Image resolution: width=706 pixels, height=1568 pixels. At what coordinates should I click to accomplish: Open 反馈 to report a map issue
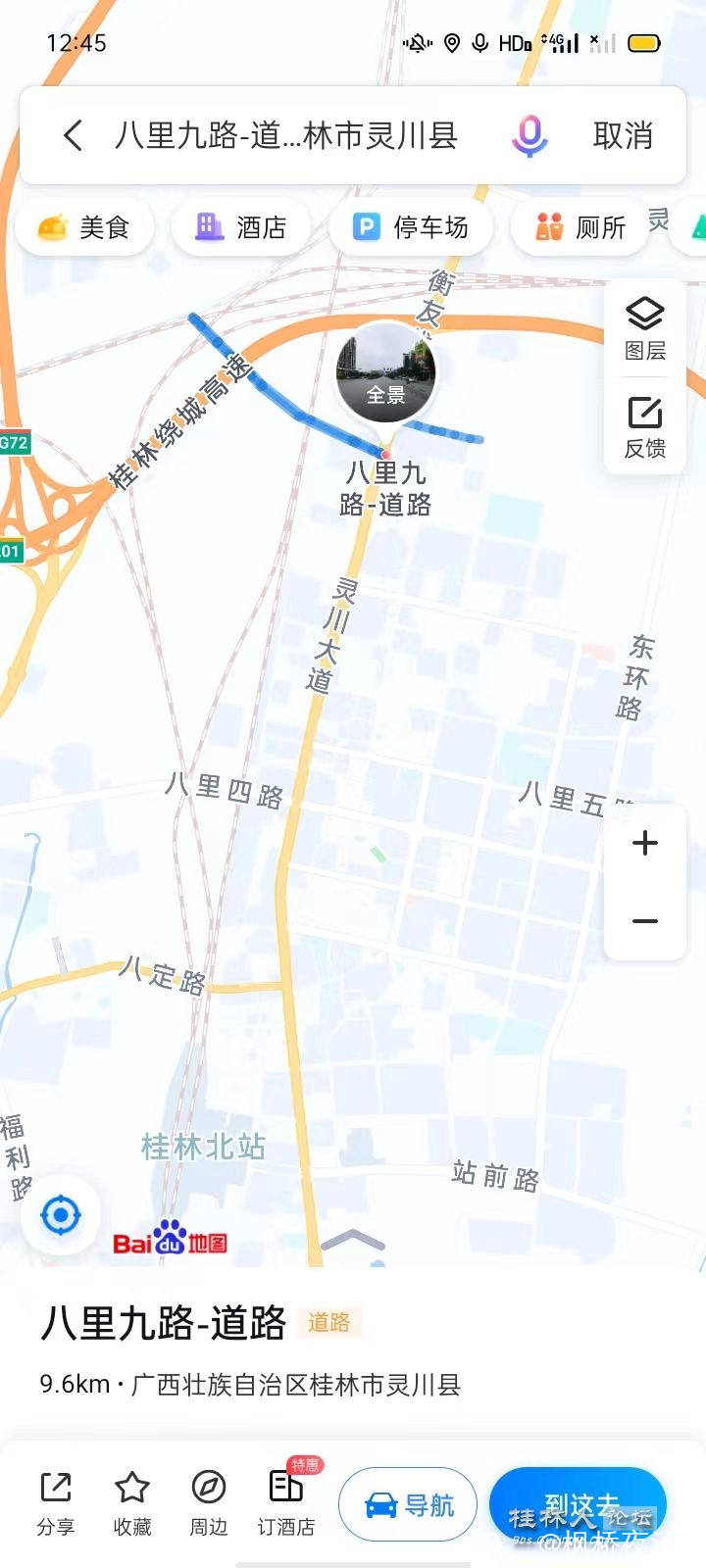tap(645, 427)
